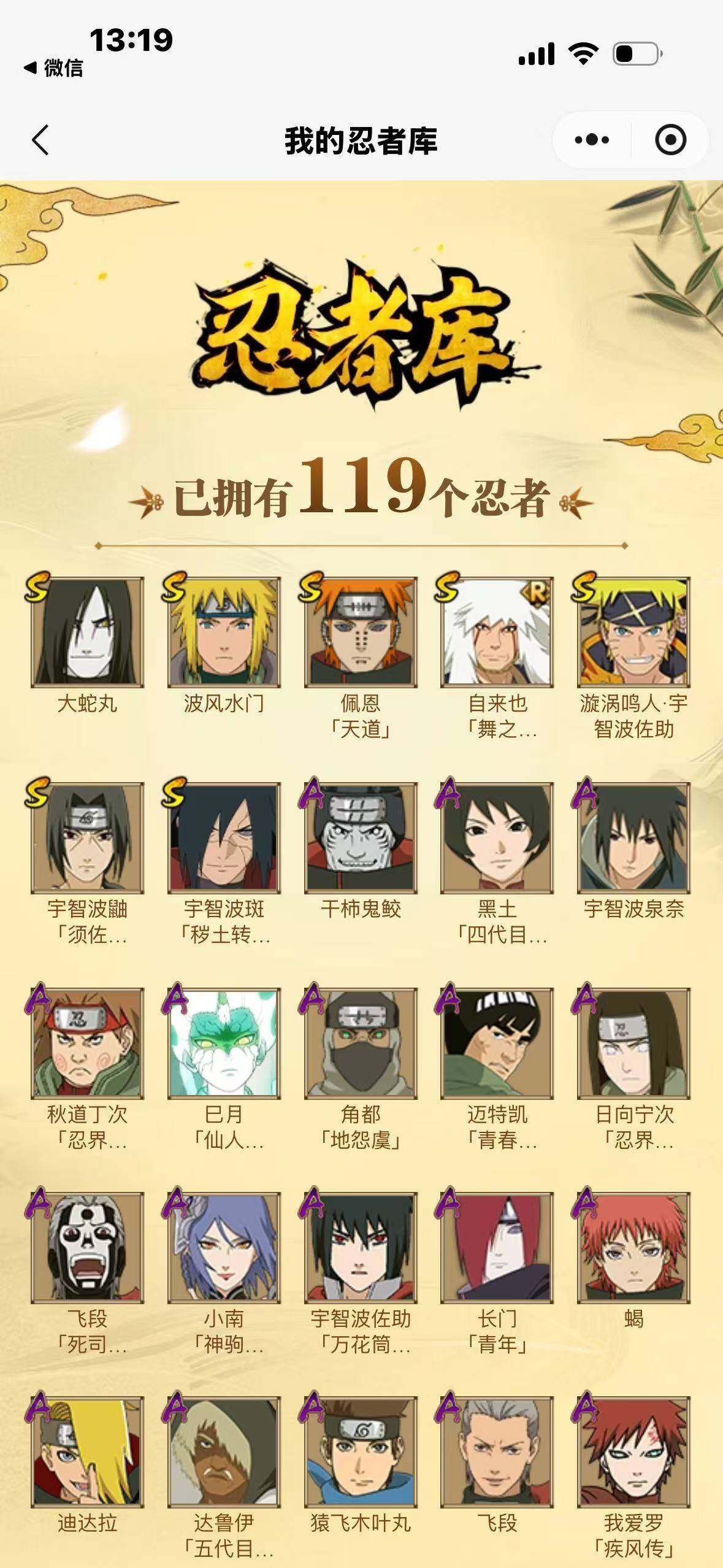
Task: Open the 宇智波鼬 ninja tile
Action: 87,837
